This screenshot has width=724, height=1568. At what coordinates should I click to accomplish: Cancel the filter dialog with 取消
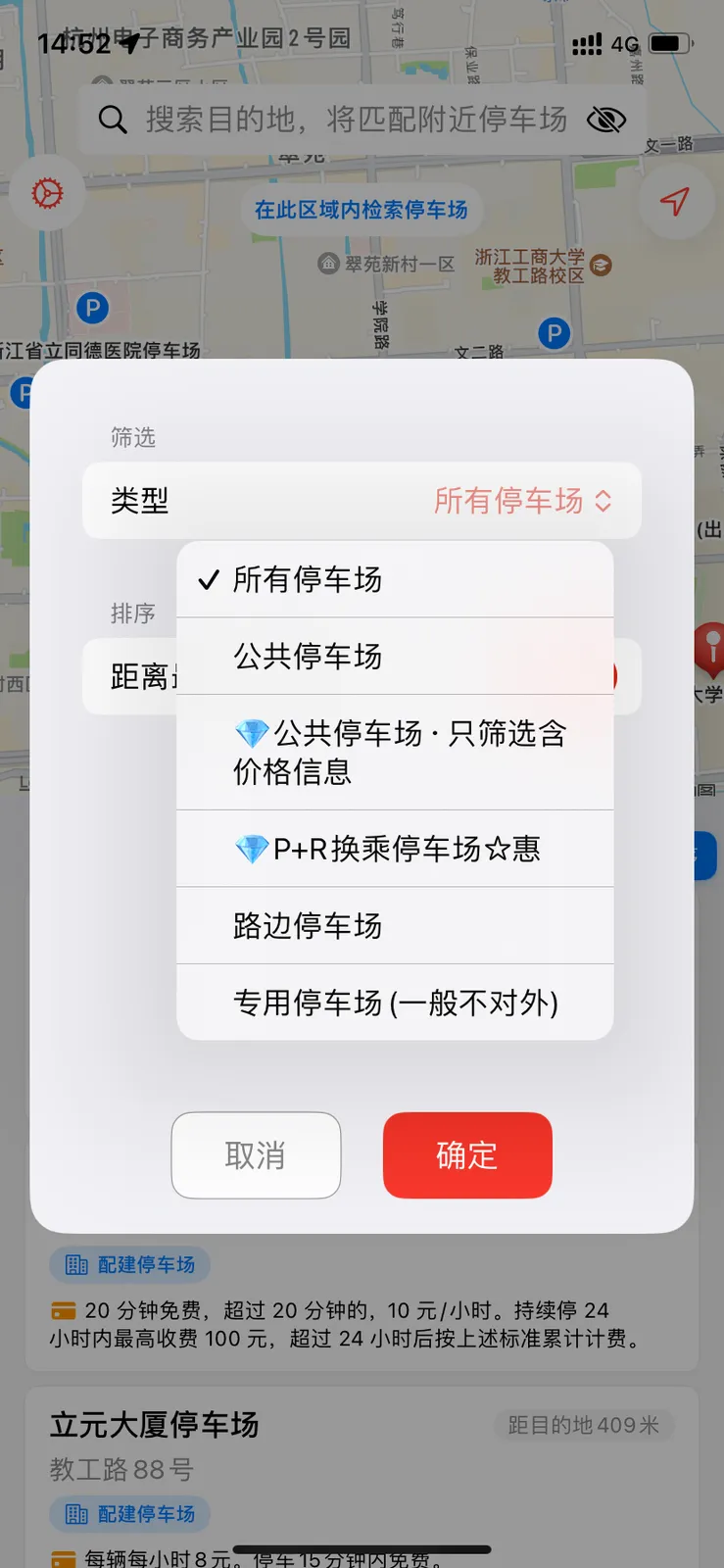point(256,1155)
